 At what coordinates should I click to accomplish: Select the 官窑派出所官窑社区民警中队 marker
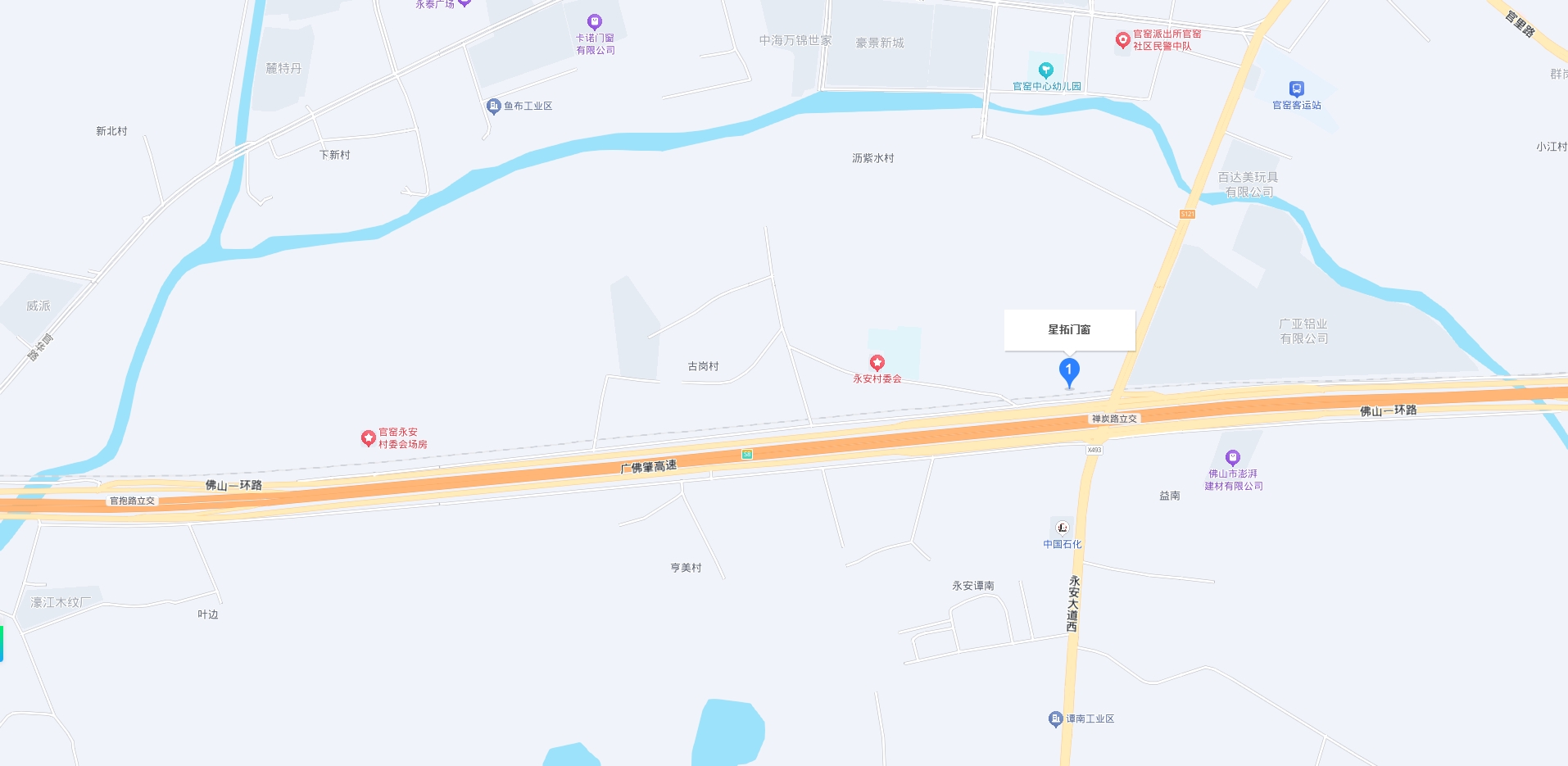pos(1123,39)
